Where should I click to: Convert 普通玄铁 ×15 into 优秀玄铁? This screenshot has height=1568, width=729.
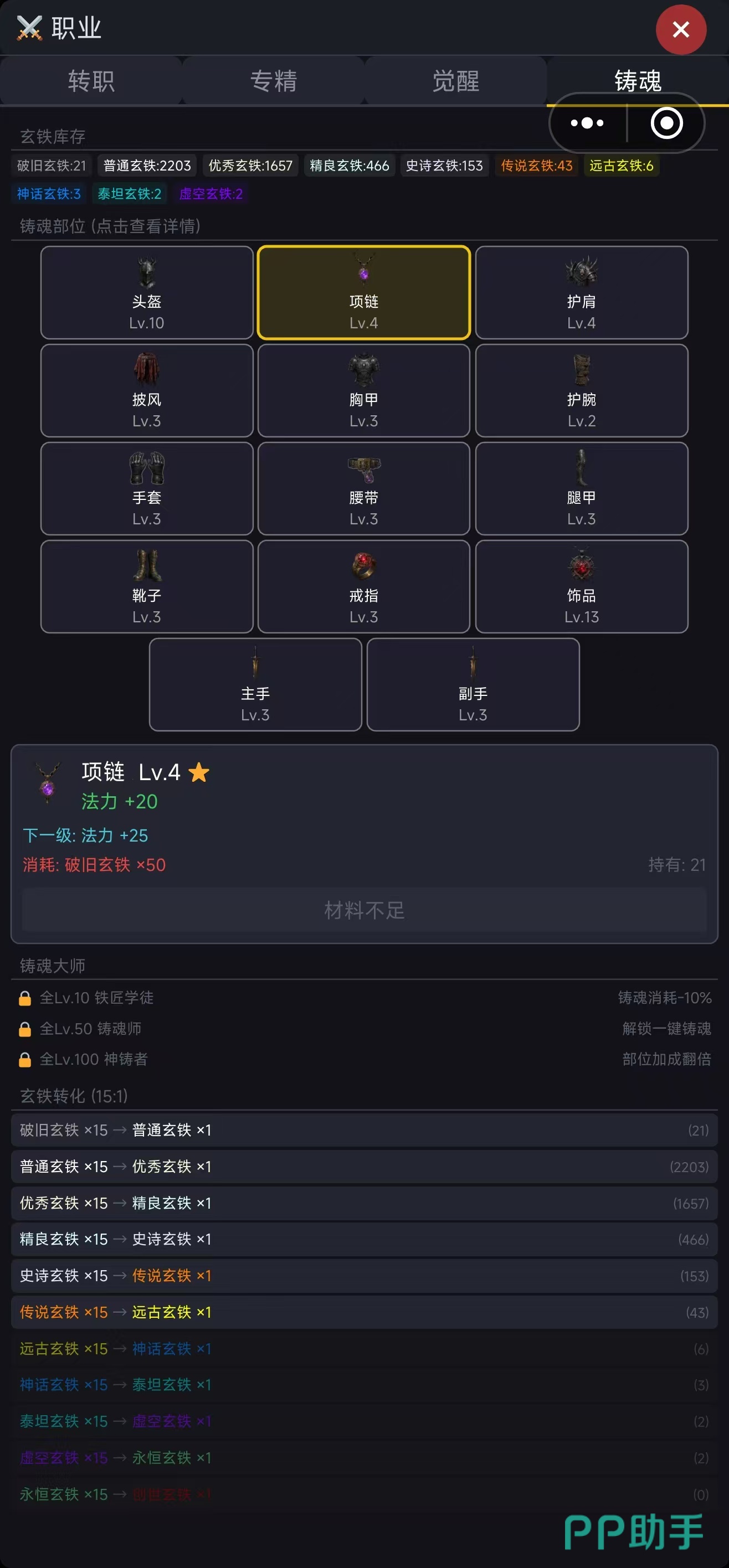click(x=363, y=1167)
